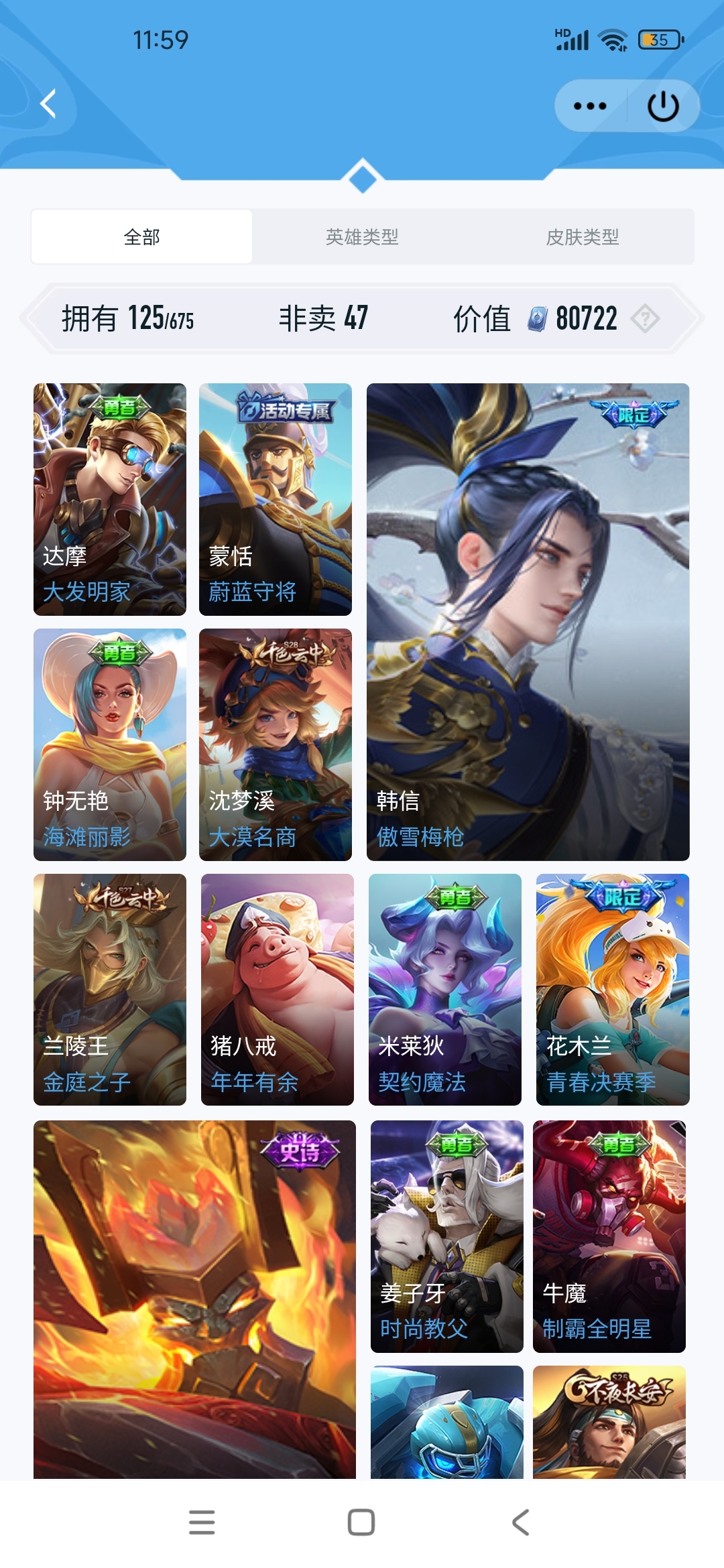Screen dimensions: 724x1568
Task: Open the 沈梦溪 大漠名商 skin card
Action: pos(276,744)
